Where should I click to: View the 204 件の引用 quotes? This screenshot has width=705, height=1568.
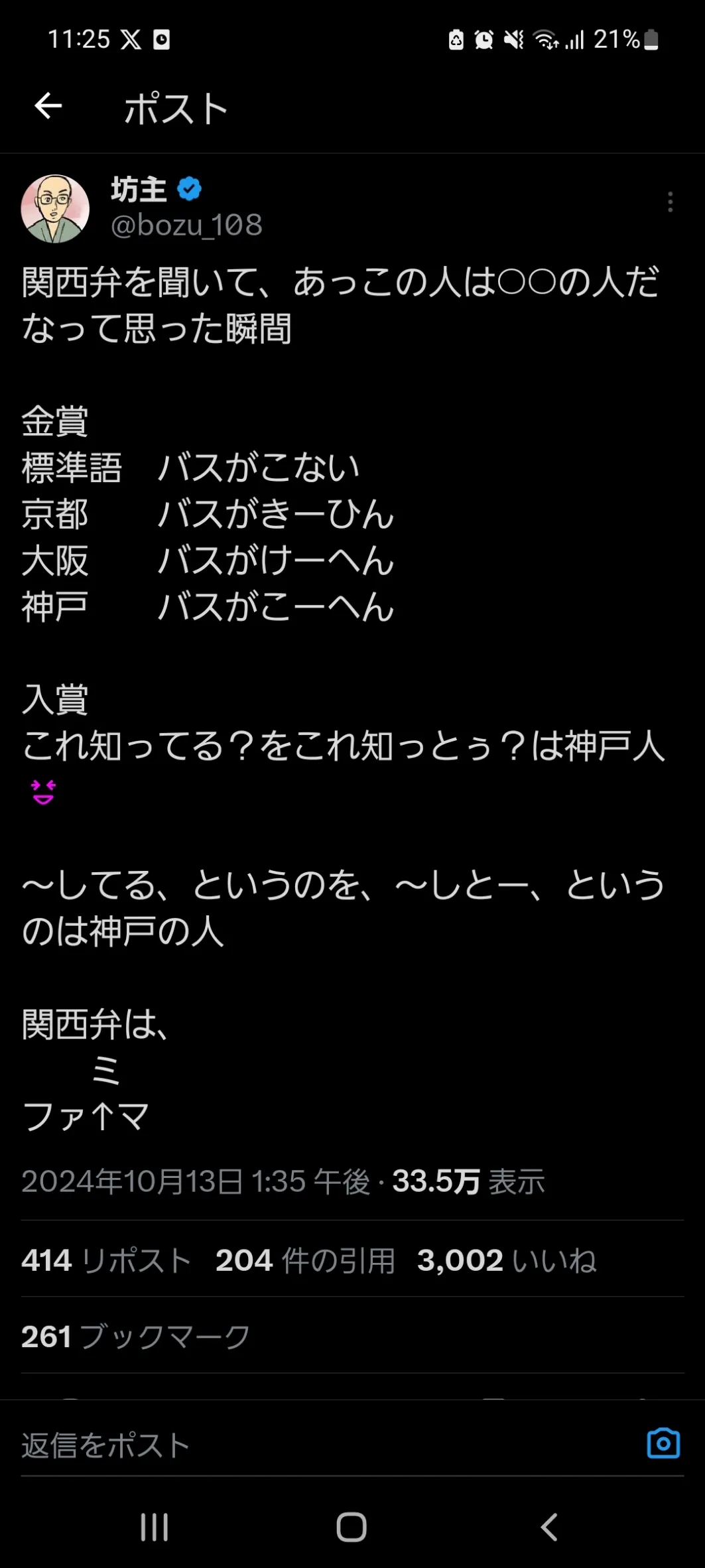(305, 1260)
